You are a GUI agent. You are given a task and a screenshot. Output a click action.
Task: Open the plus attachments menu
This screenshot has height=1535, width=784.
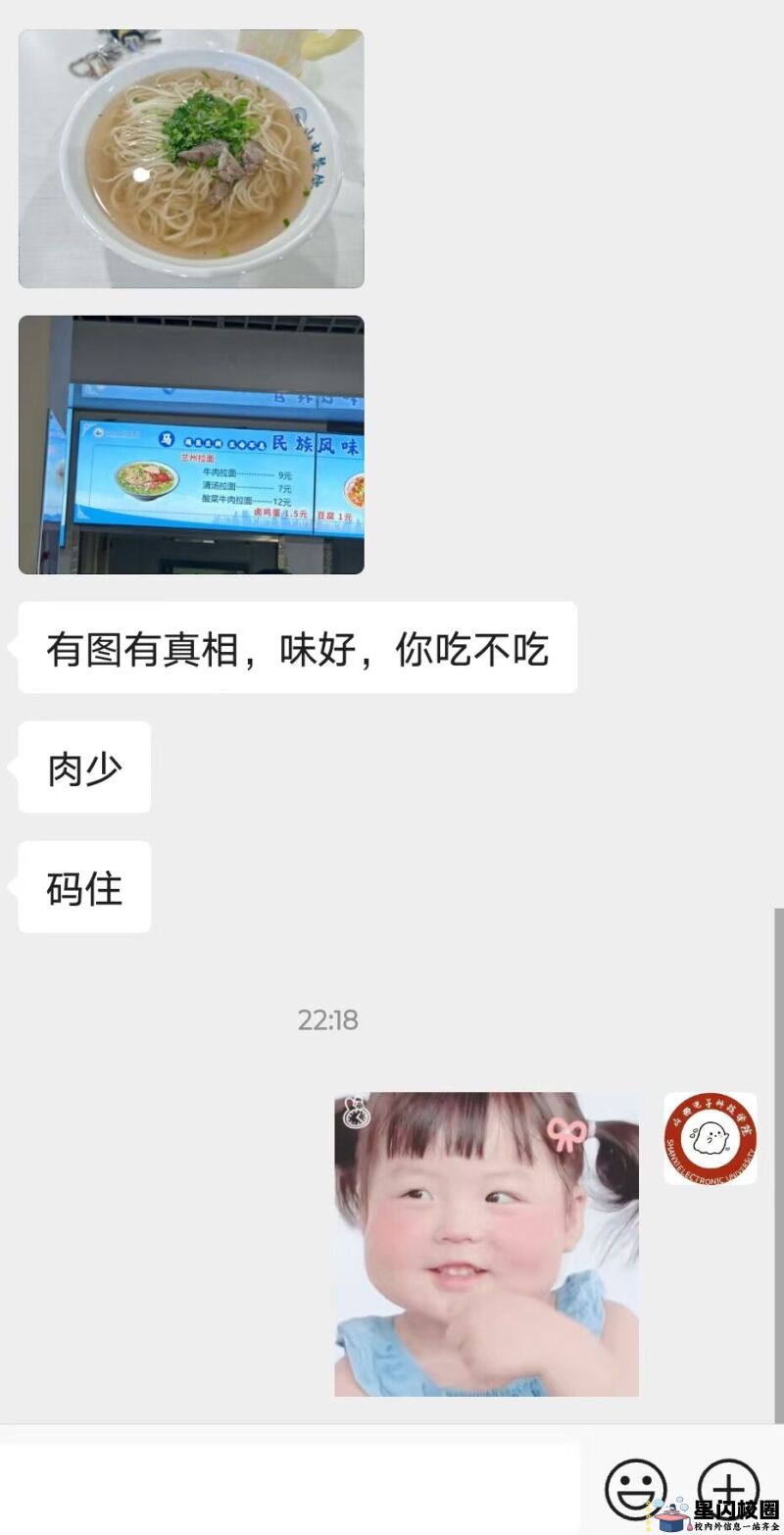[x=727, y=1486]
